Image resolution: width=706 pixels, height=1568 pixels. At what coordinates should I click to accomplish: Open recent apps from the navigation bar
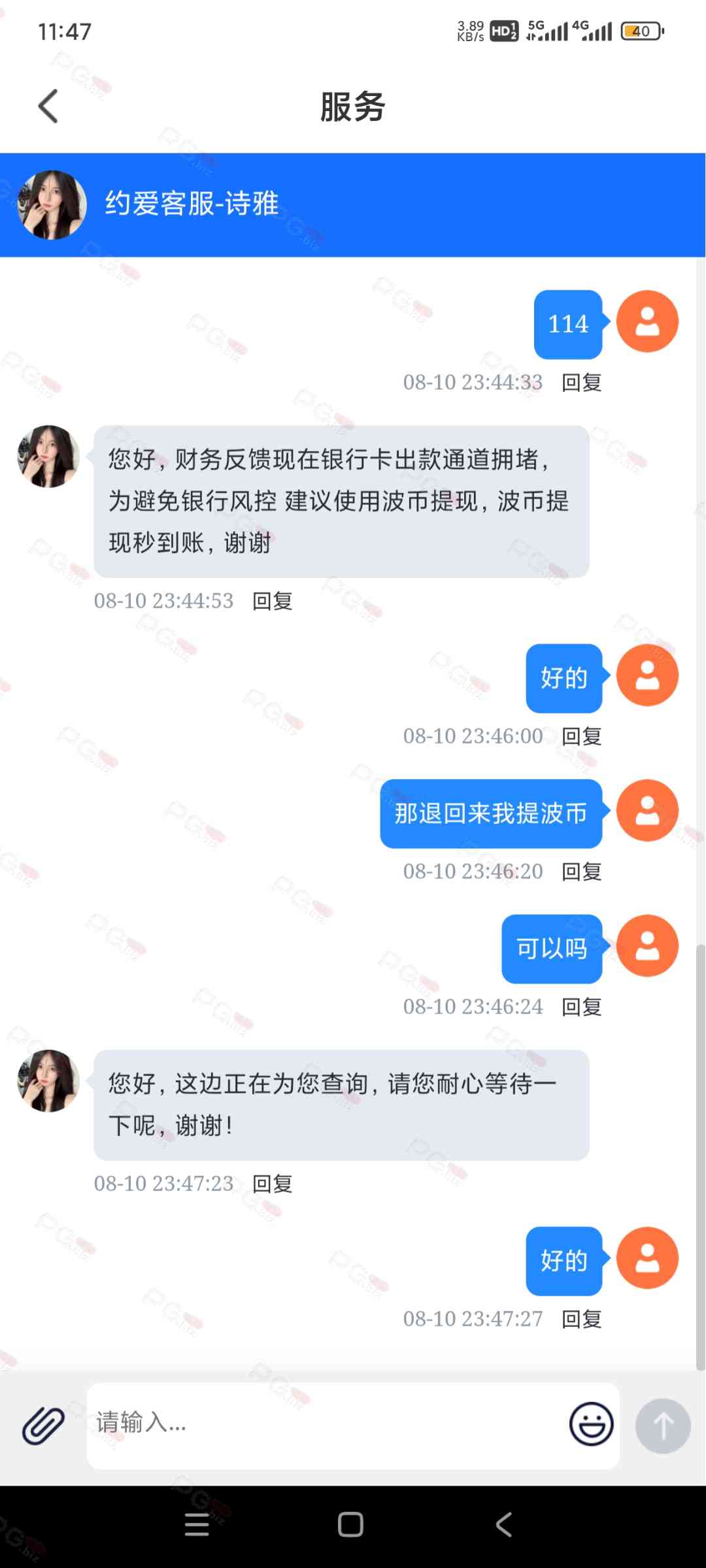[197, 1525]
